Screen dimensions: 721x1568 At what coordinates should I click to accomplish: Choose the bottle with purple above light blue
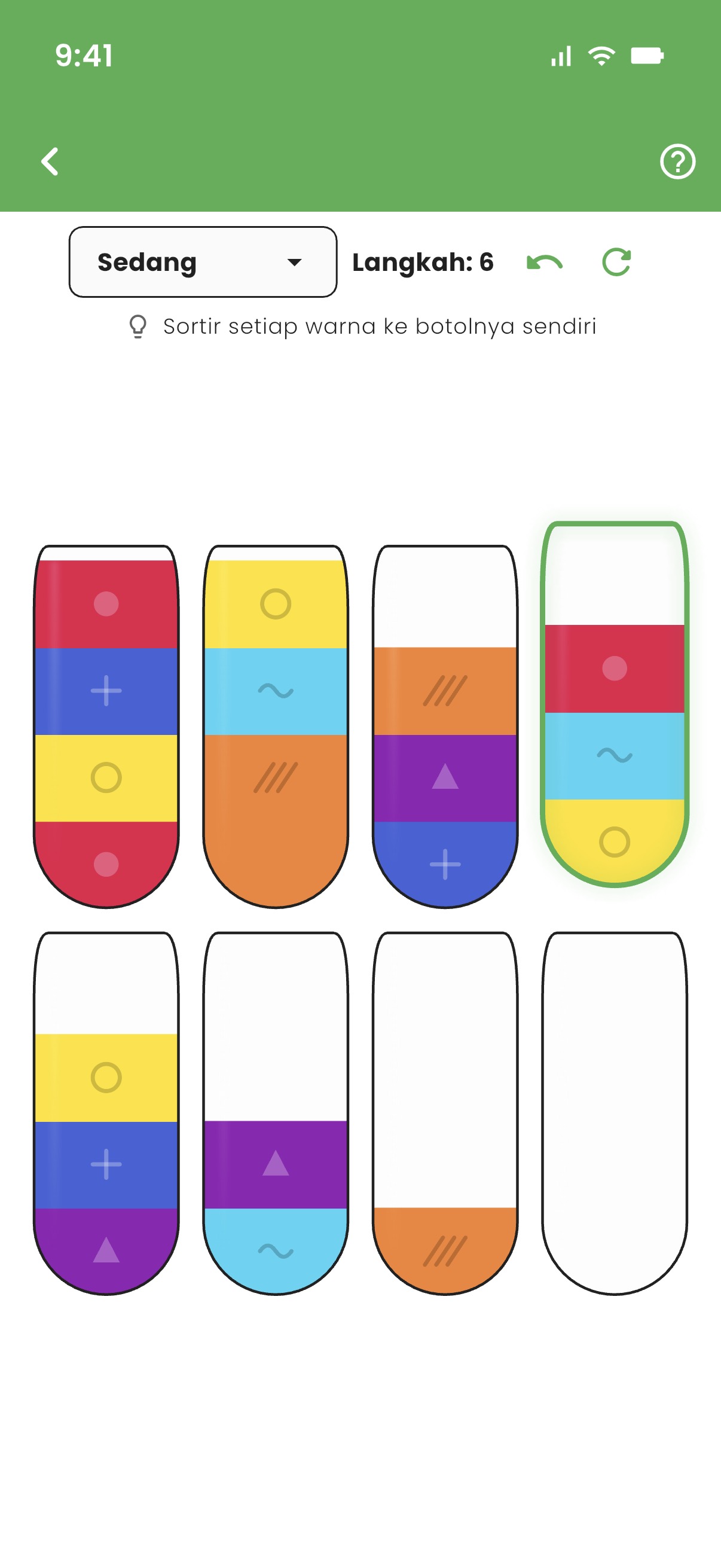276,1113
